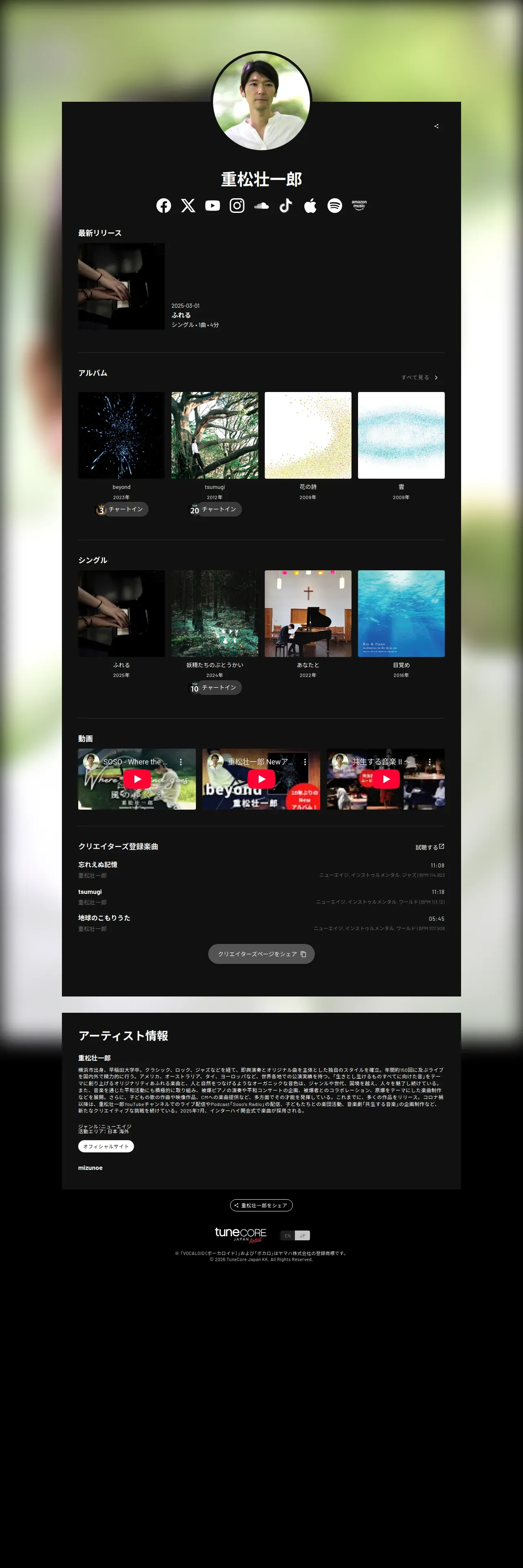This screenshot has width=523, height=1568.
Task: Open the TikTok profile icon
Action: click(x=286, y=206)
